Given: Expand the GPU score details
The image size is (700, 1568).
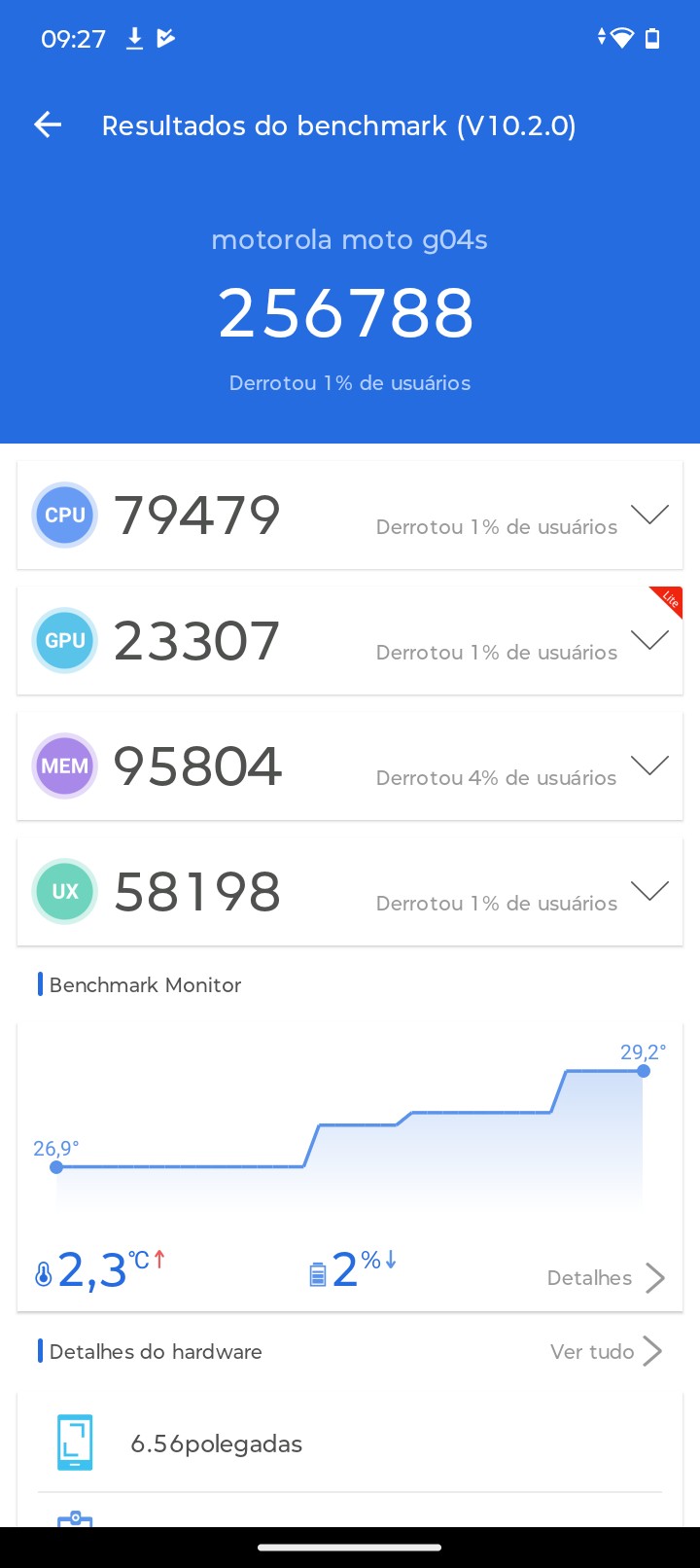Looking at the screenshot, I should (648, 640).
